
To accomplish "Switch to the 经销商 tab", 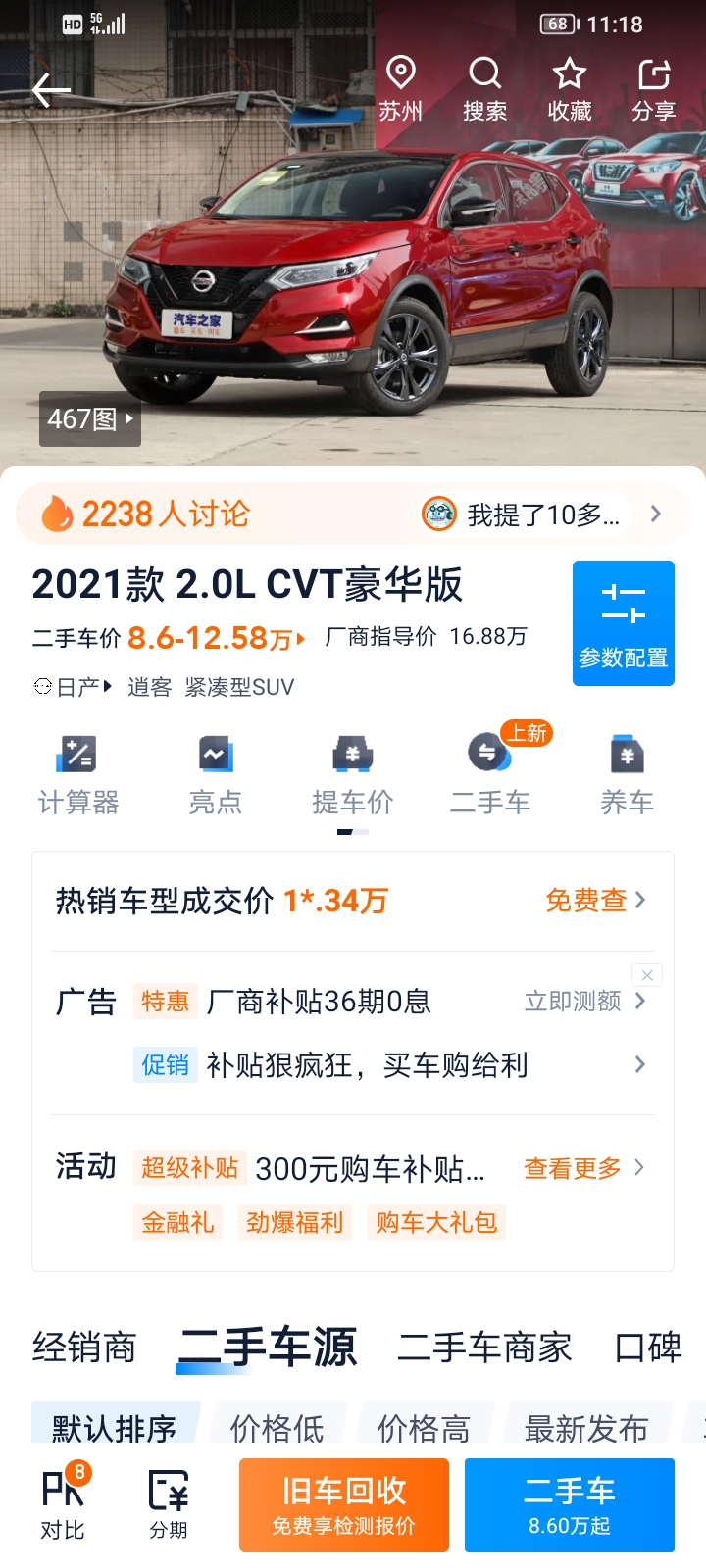I will [x=84, y=1347].
